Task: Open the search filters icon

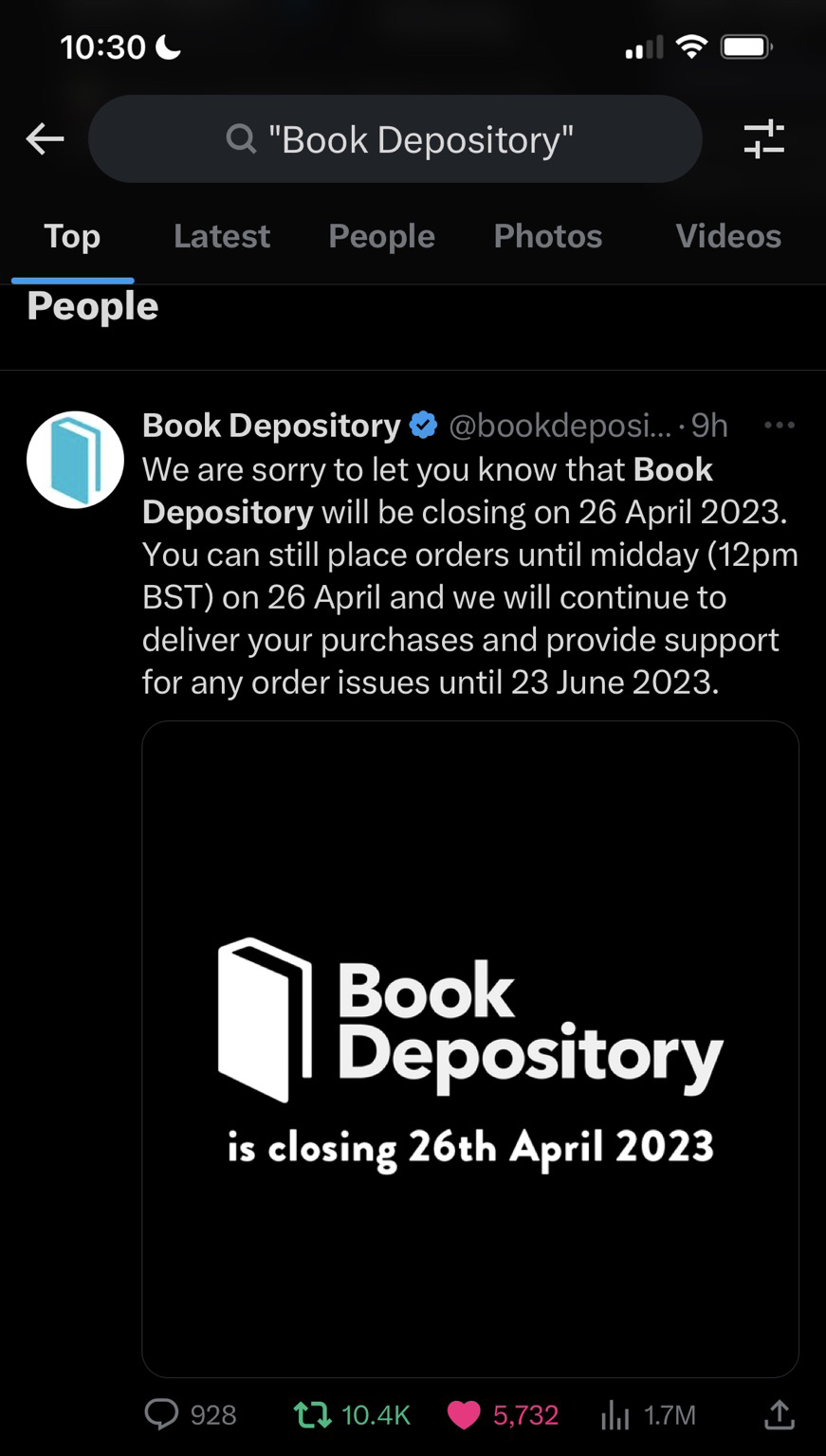Action: pos(763,139)
